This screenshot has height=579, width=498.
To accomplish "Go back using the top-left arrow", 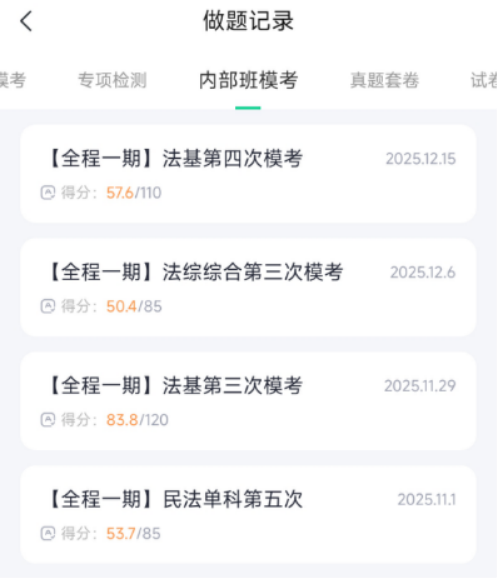I will coord(26,21).
